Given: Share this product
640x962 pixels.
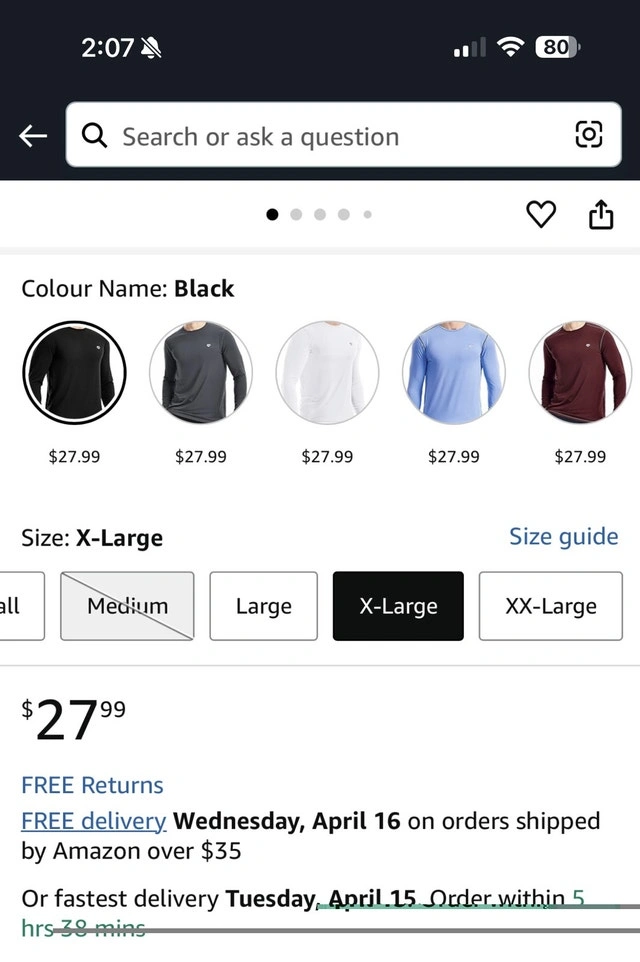Looking at the screenshot, I should [600, 214].
